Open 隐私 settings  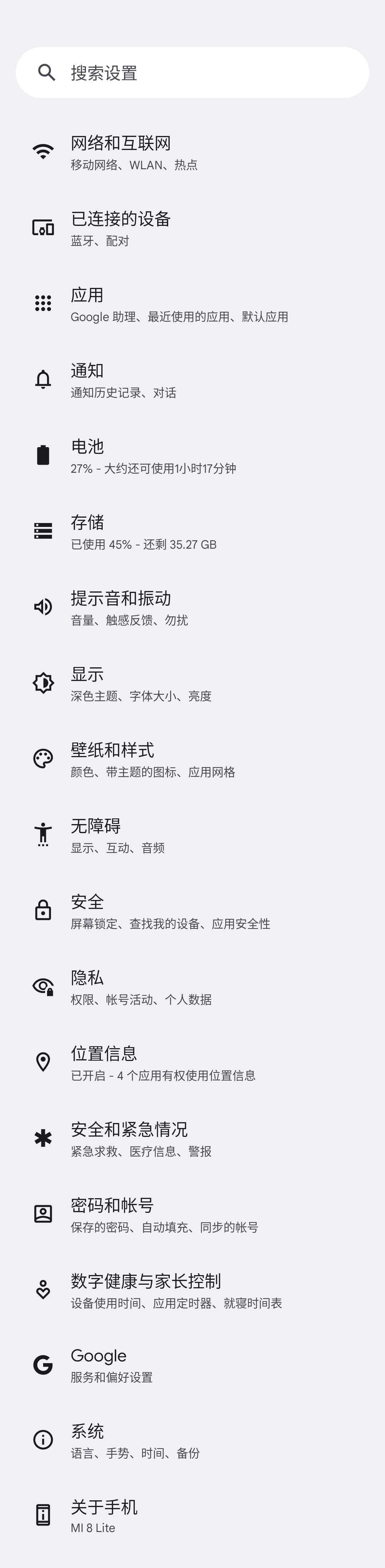click(192, 987)
